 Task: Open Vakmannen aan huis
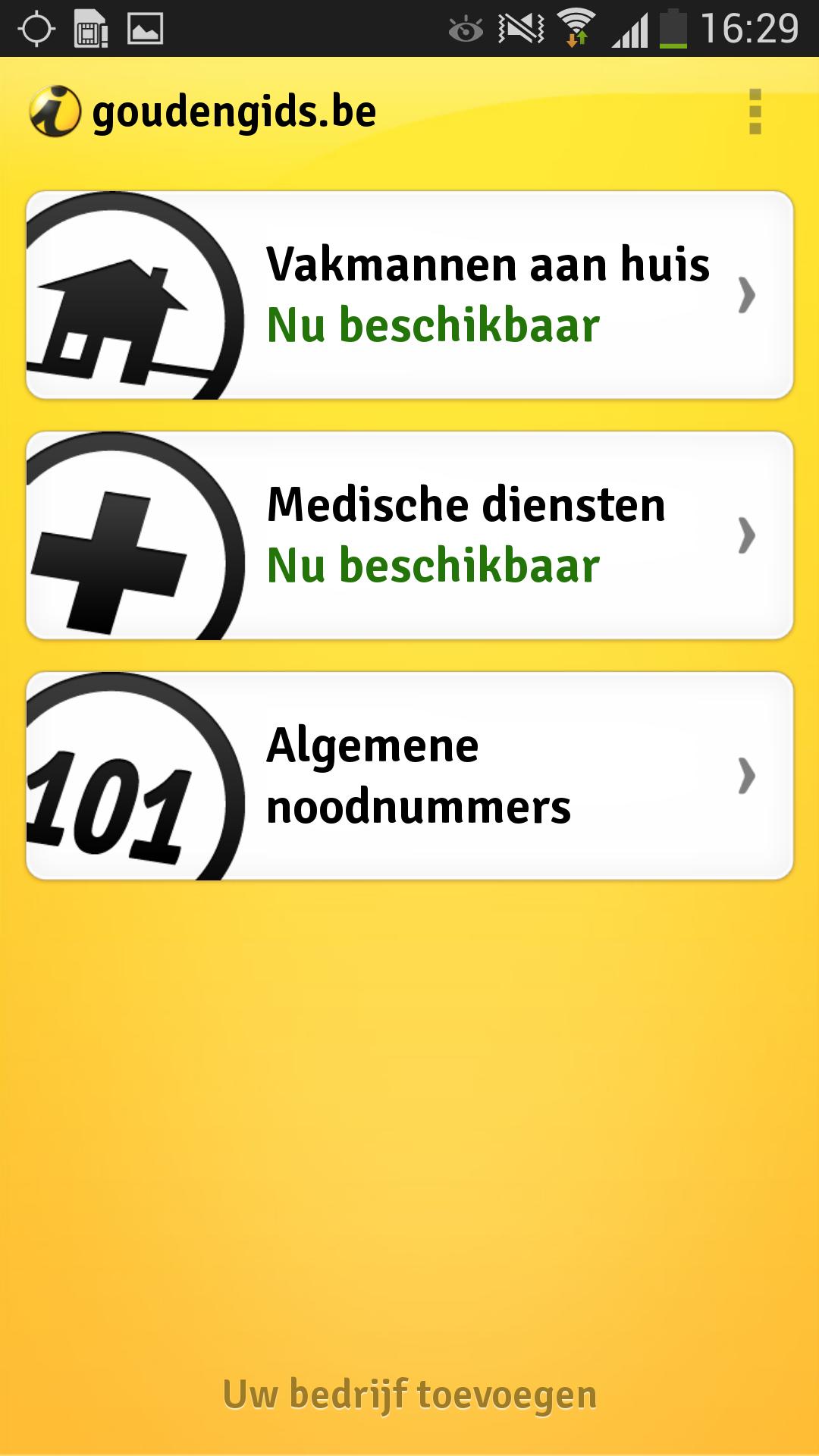coord(409,295)
